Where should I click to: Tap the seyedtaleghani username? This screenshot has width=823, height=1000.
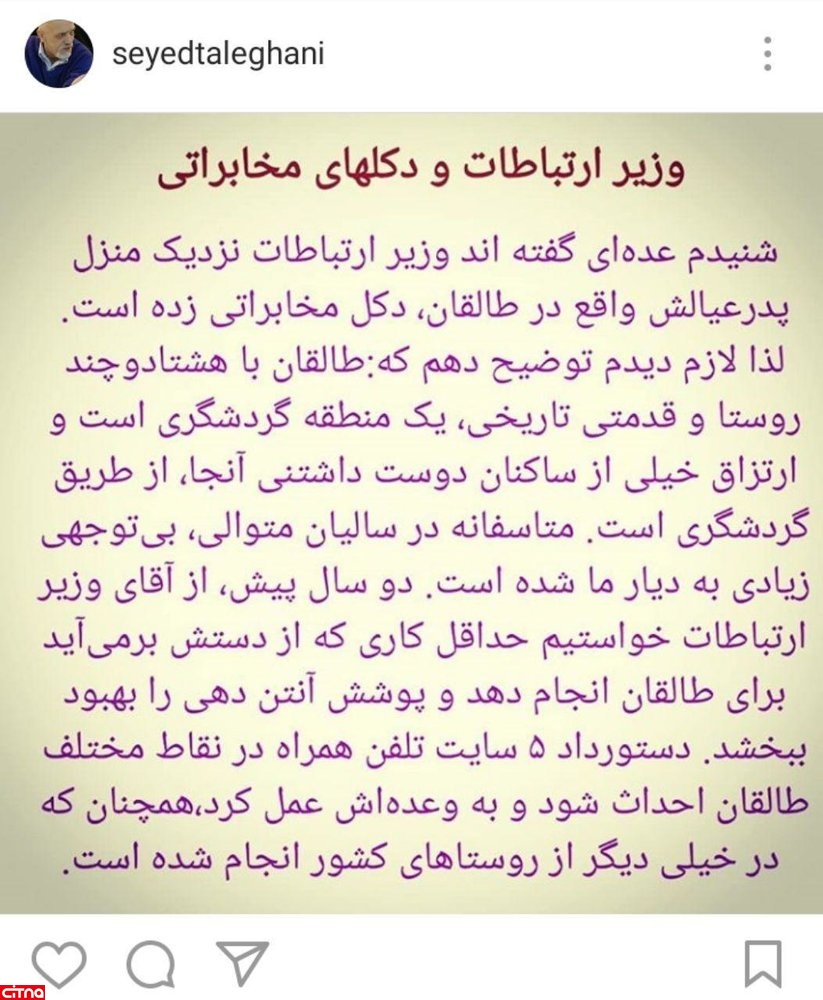click(219, 54)
